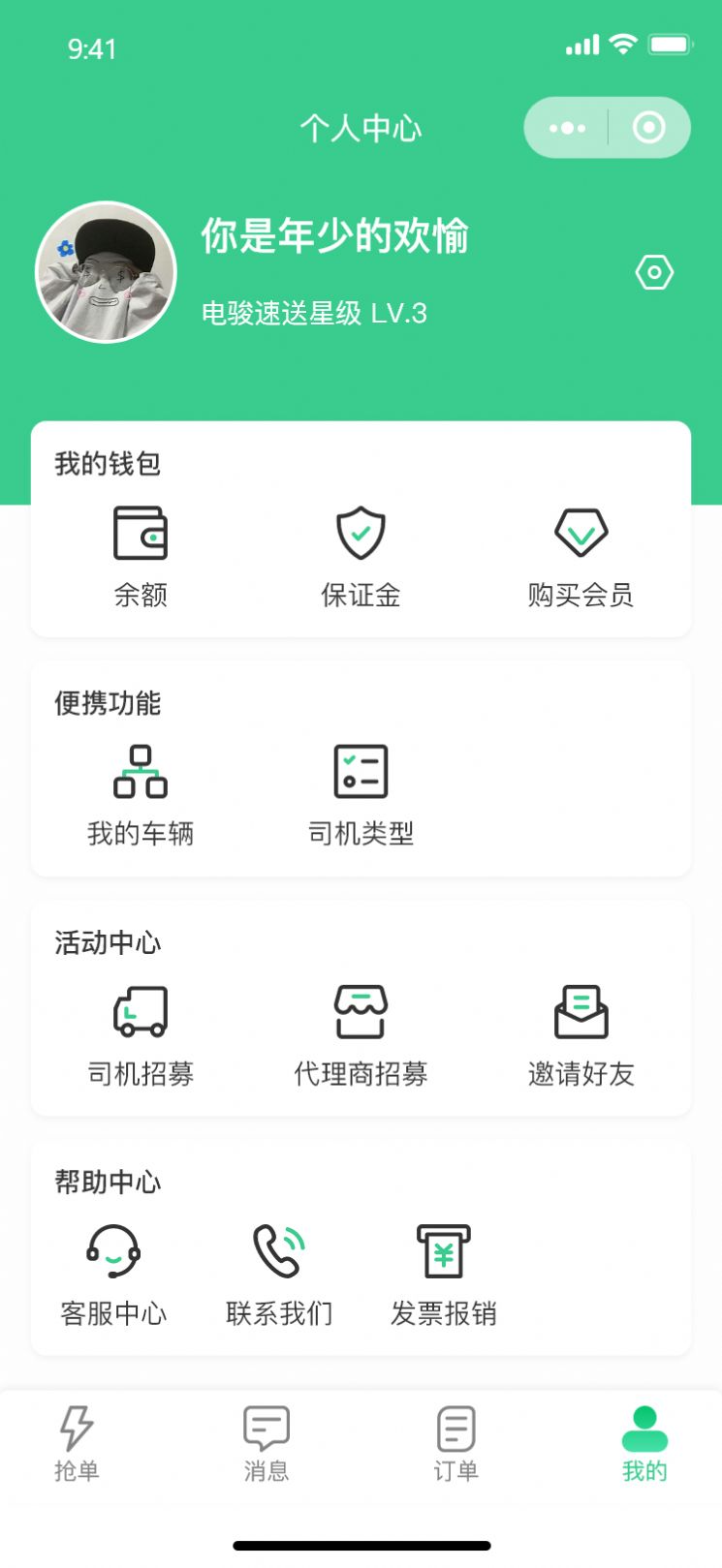The width and height of the screenshot is (722, 1568).
Task: Open 司机招募 driver recruitment
Action: click(x=141, y=1035)
